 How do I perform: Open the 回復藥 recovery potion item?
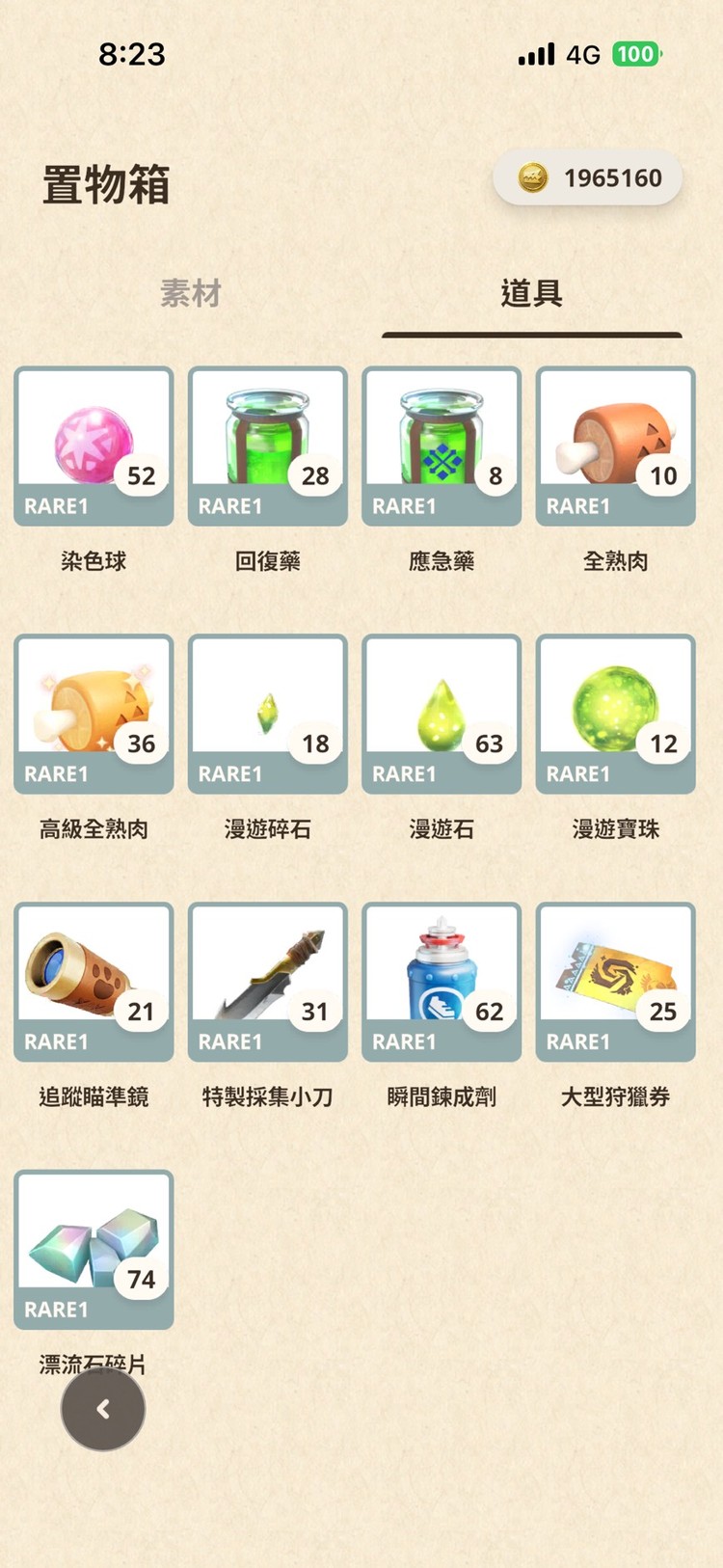click(x=267, y=446)
